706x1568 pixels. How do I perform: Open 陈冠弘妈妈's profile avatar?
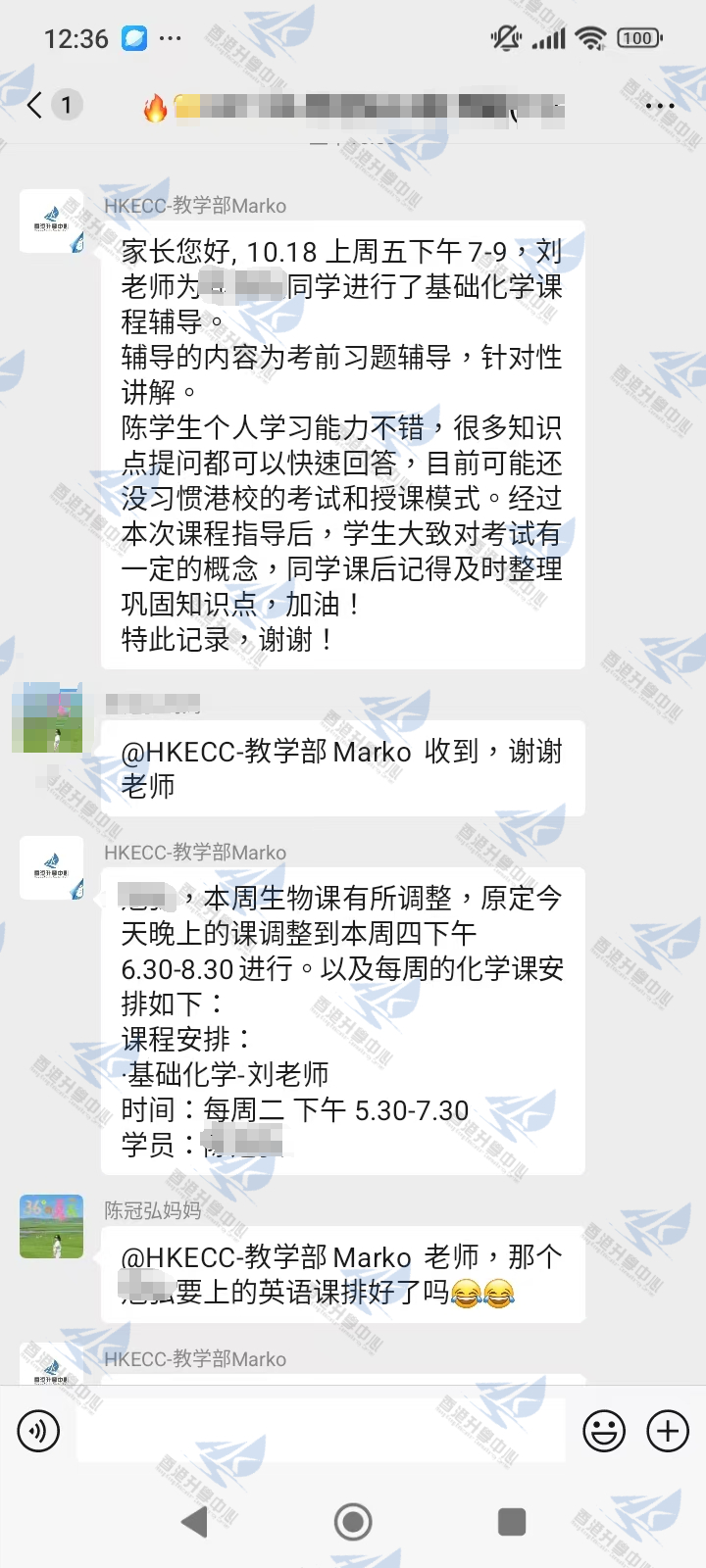coord(51,1226)
